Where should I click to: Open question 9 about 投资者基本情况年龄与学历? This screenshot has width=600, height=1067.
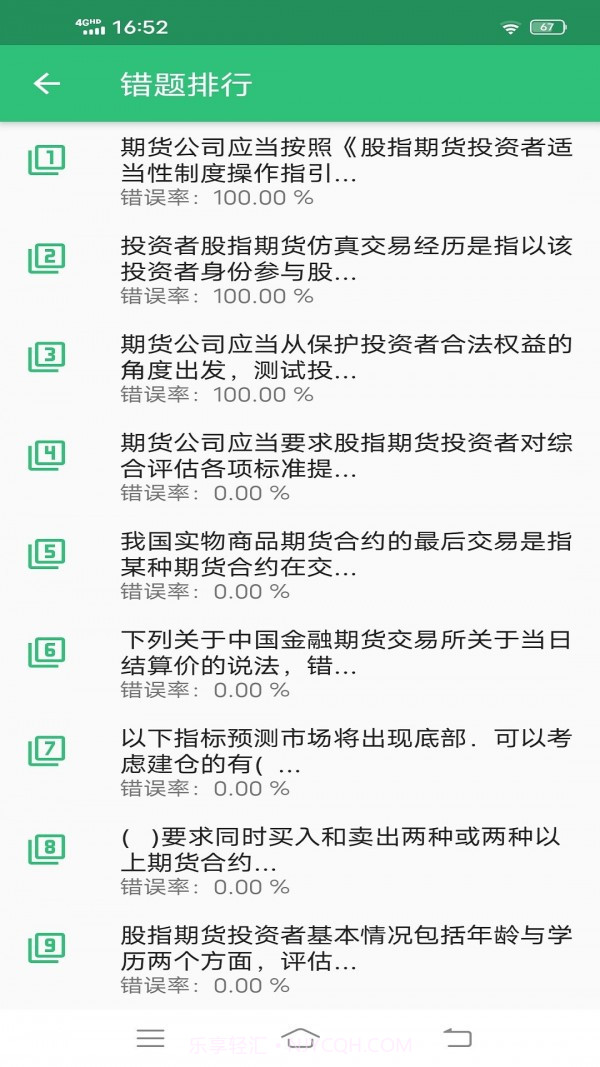coord(345,949)
